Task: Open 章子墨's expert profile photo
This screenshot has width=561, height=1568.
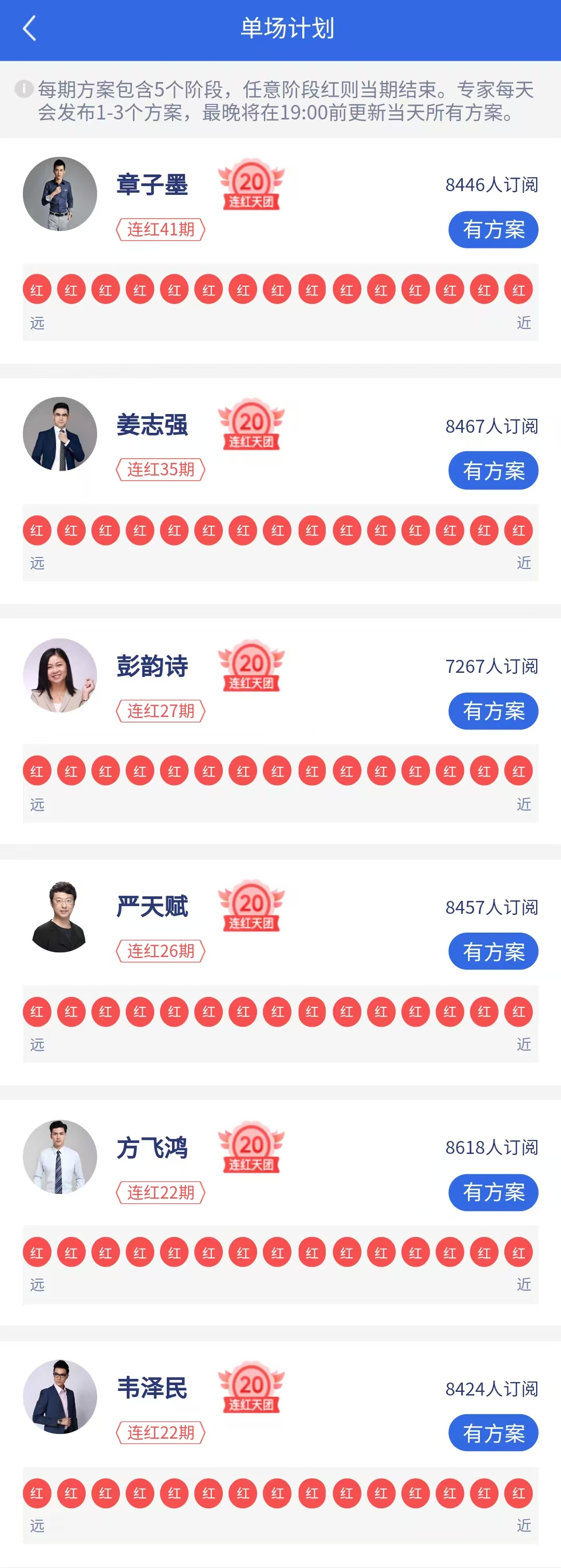Action: 60,194
